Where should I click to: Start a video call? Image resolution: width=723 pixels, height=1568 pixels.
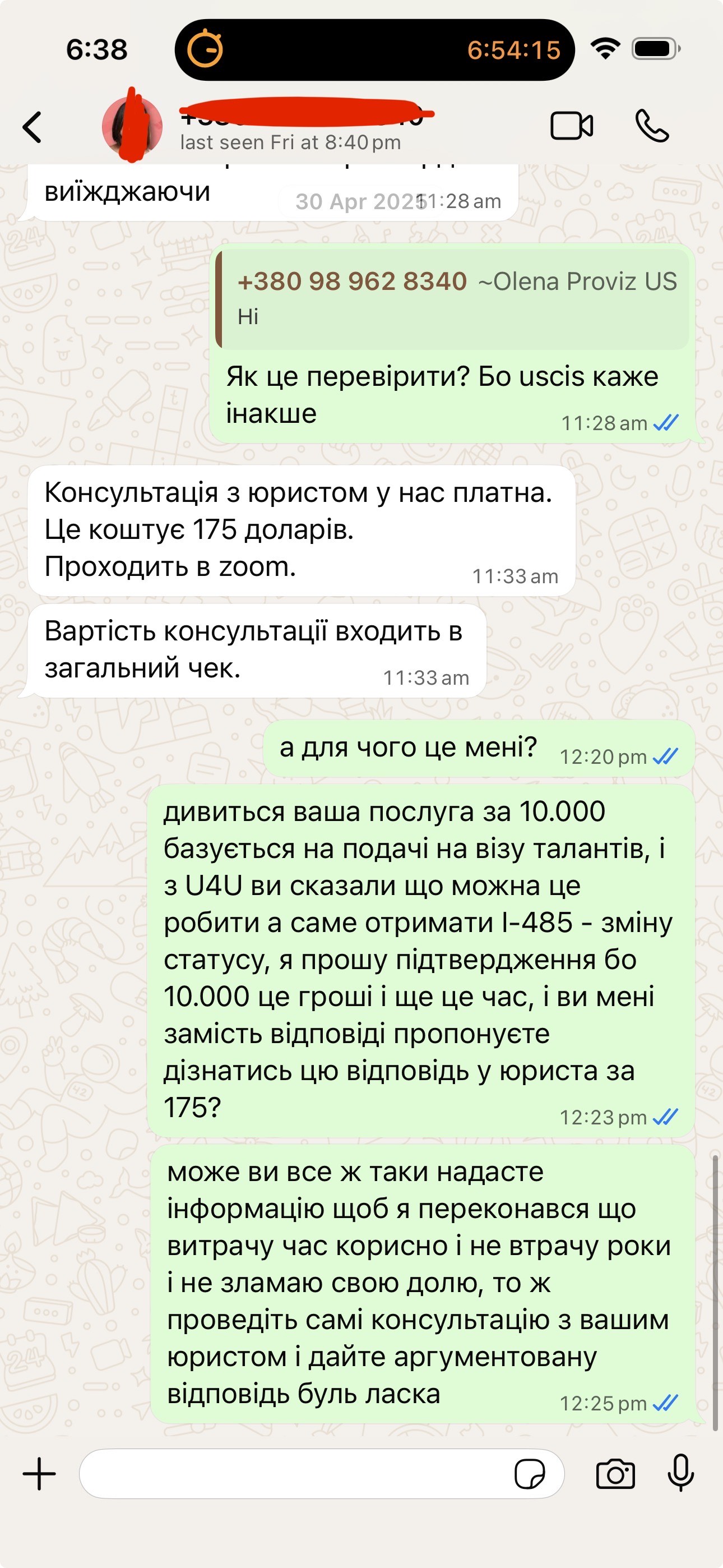coord(572,127)
